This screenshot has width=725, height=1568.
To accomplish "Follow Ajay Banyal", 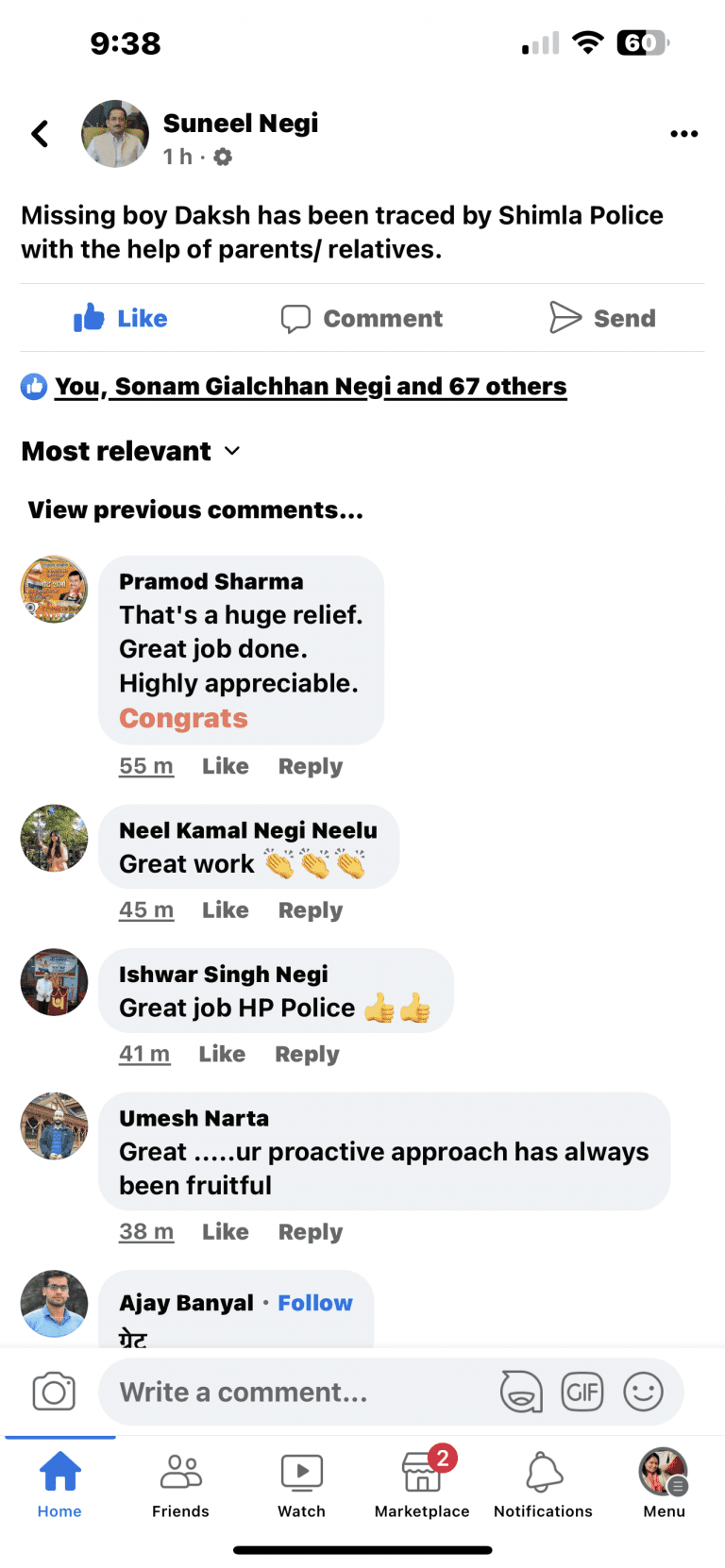I will [314, 1303].
